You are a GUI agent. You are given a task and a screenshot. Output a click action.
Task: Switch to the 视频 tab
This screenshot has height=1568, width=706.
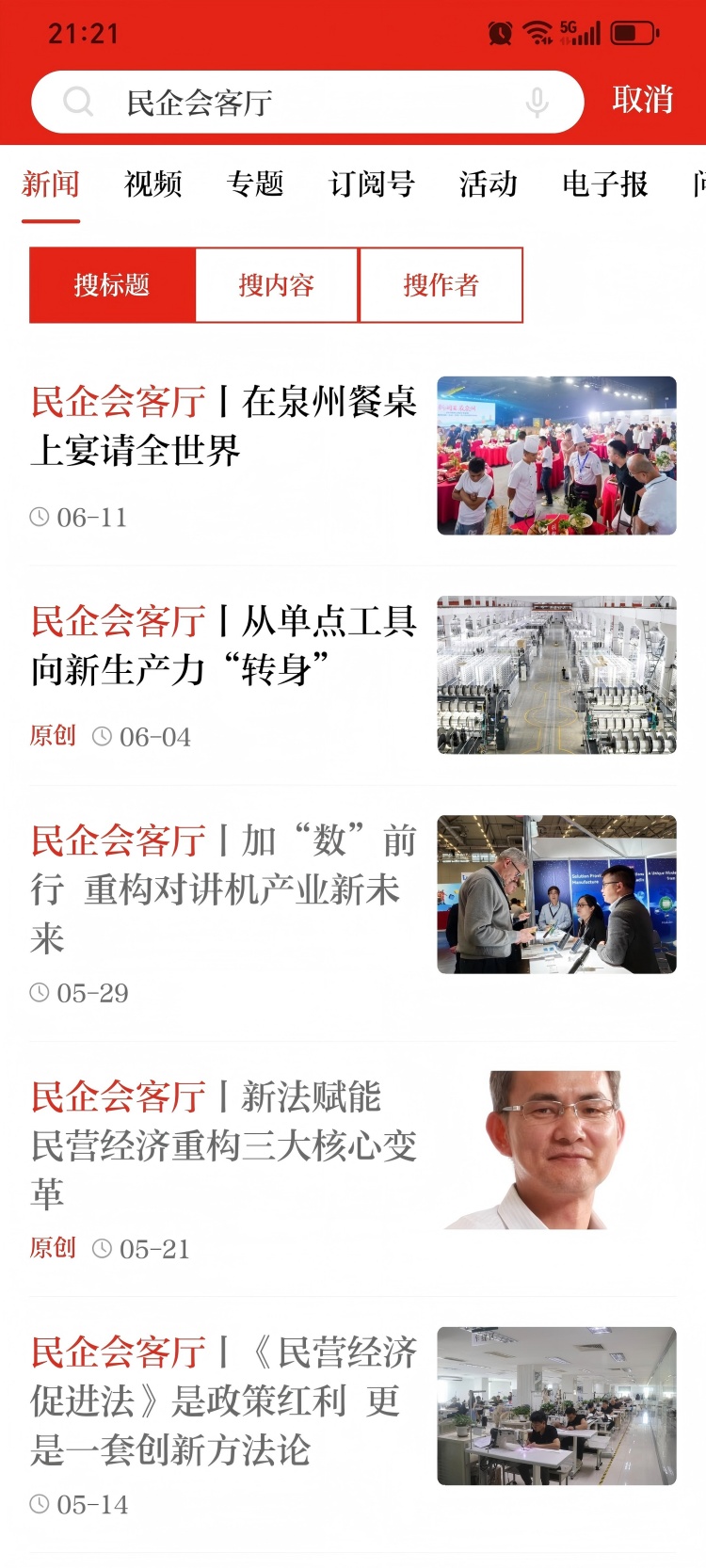(152, 184)
